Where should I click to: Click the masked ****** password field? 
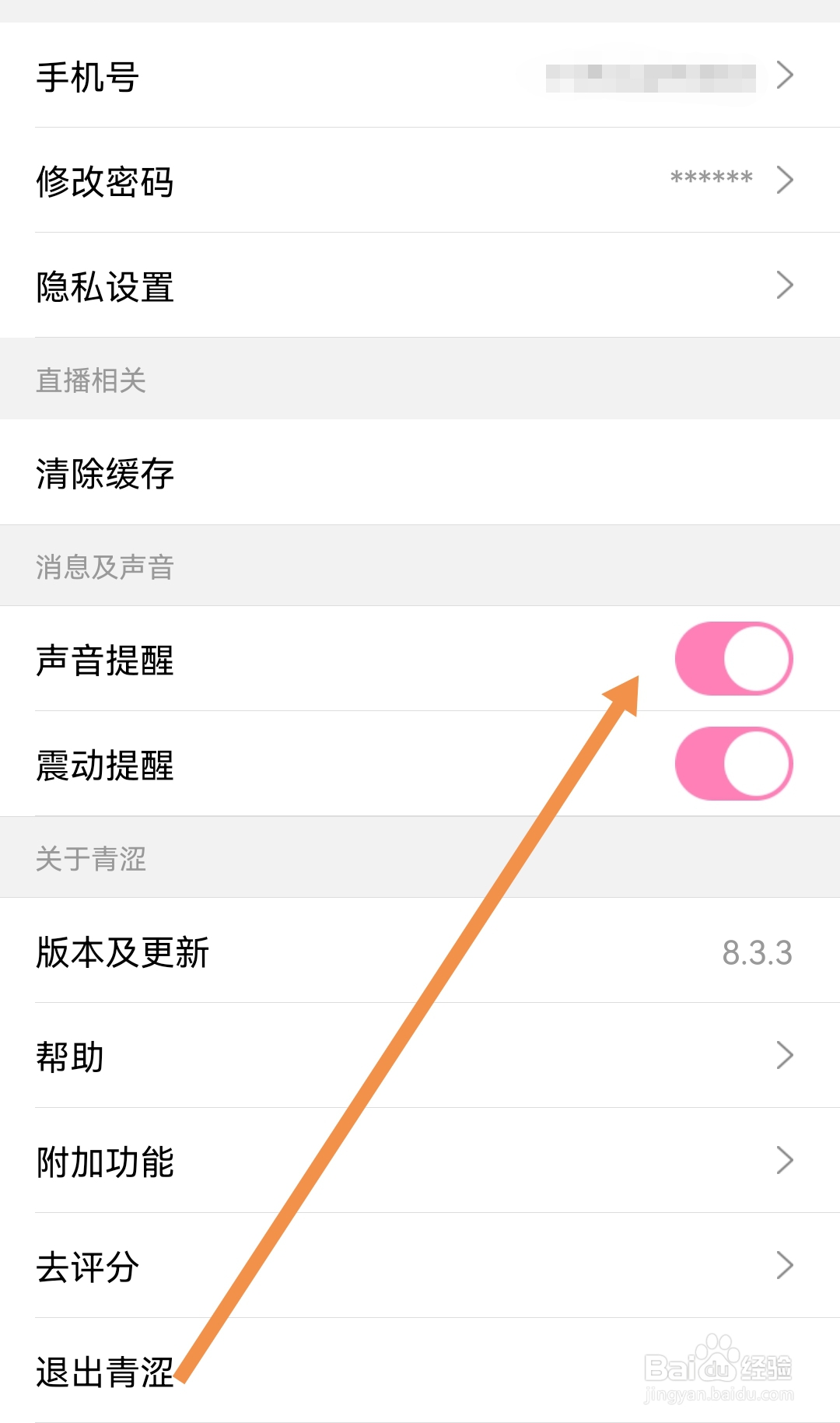pyautogui.click(x=709, y=179)
